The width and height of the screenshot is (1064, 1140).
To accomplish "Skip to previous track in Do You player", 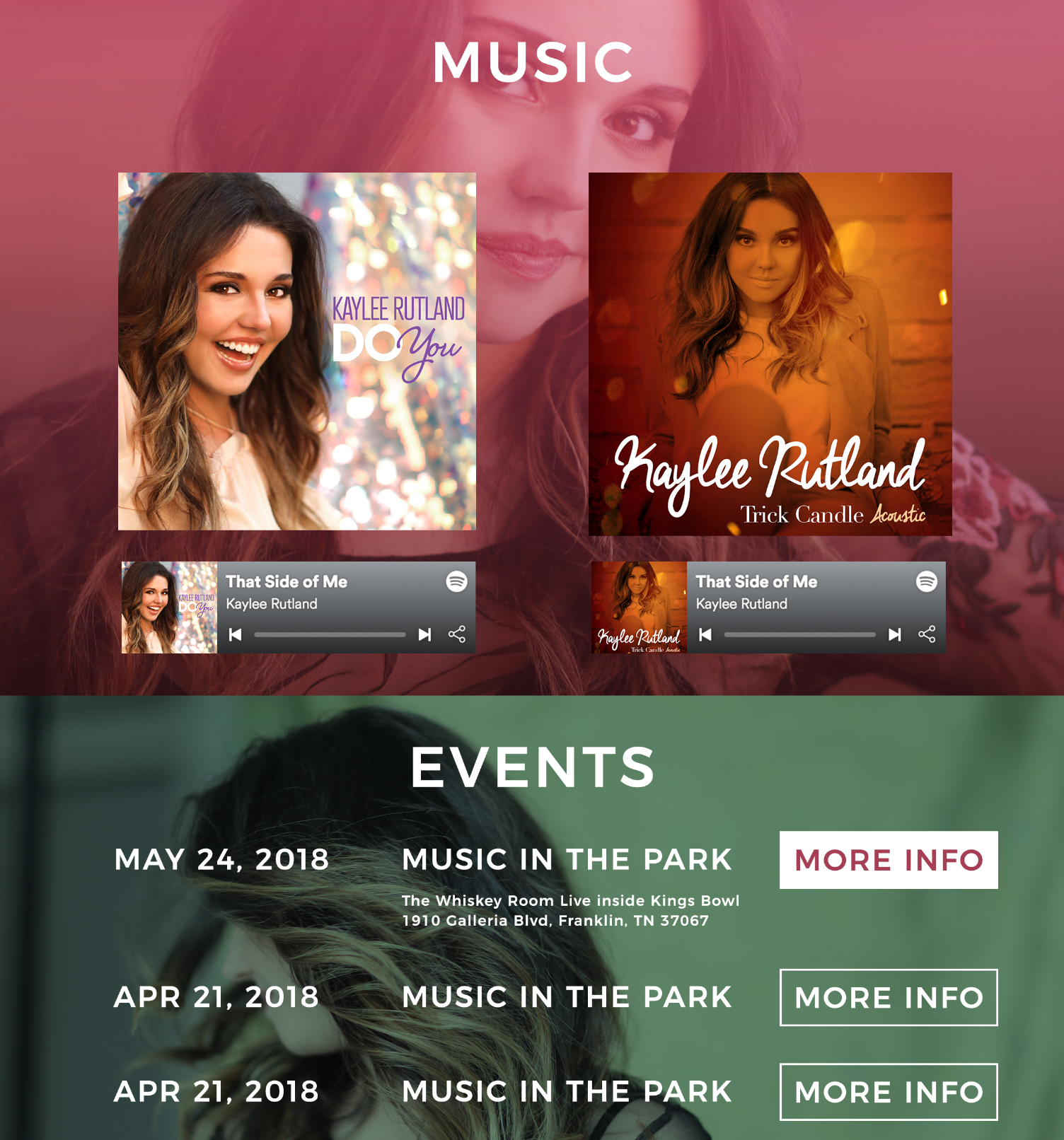I will pos(236,634).
